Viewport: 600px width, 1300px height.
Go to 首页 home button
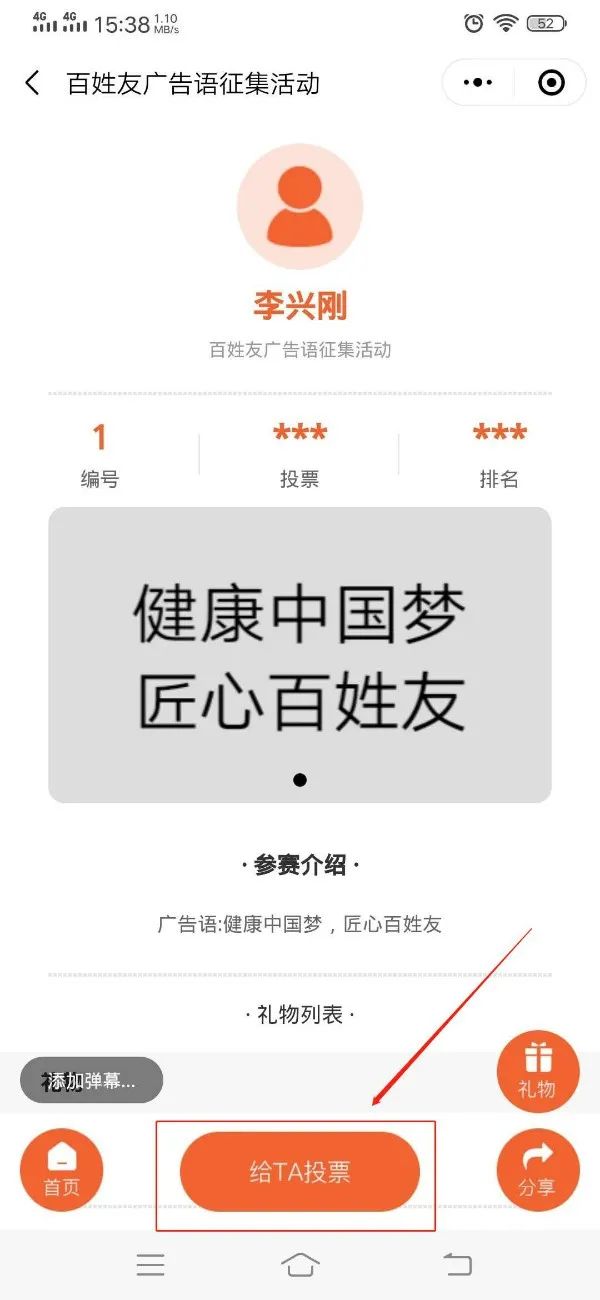(x=61, y=1171)
